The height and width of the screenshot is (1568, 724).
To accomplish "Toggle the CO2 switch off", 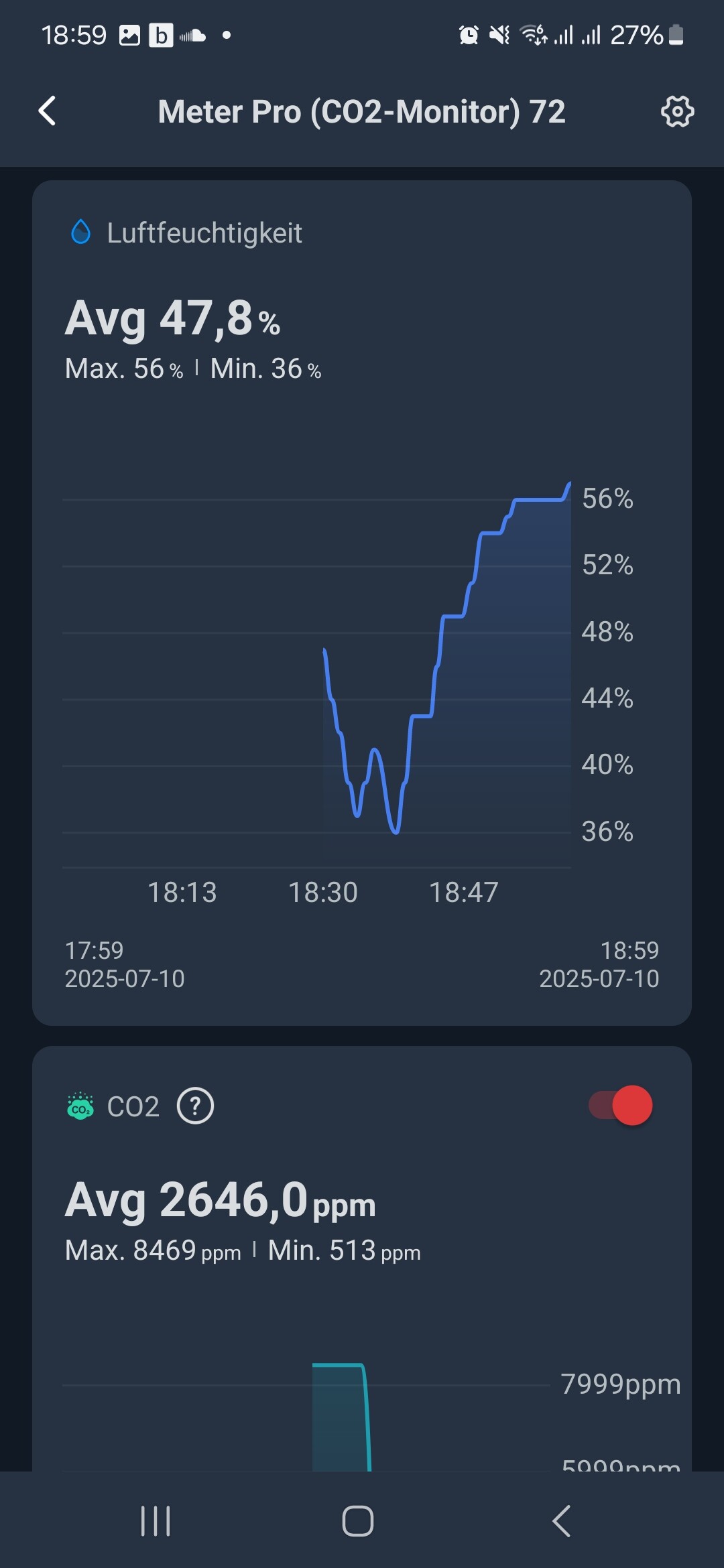I will pos(620,1105).
